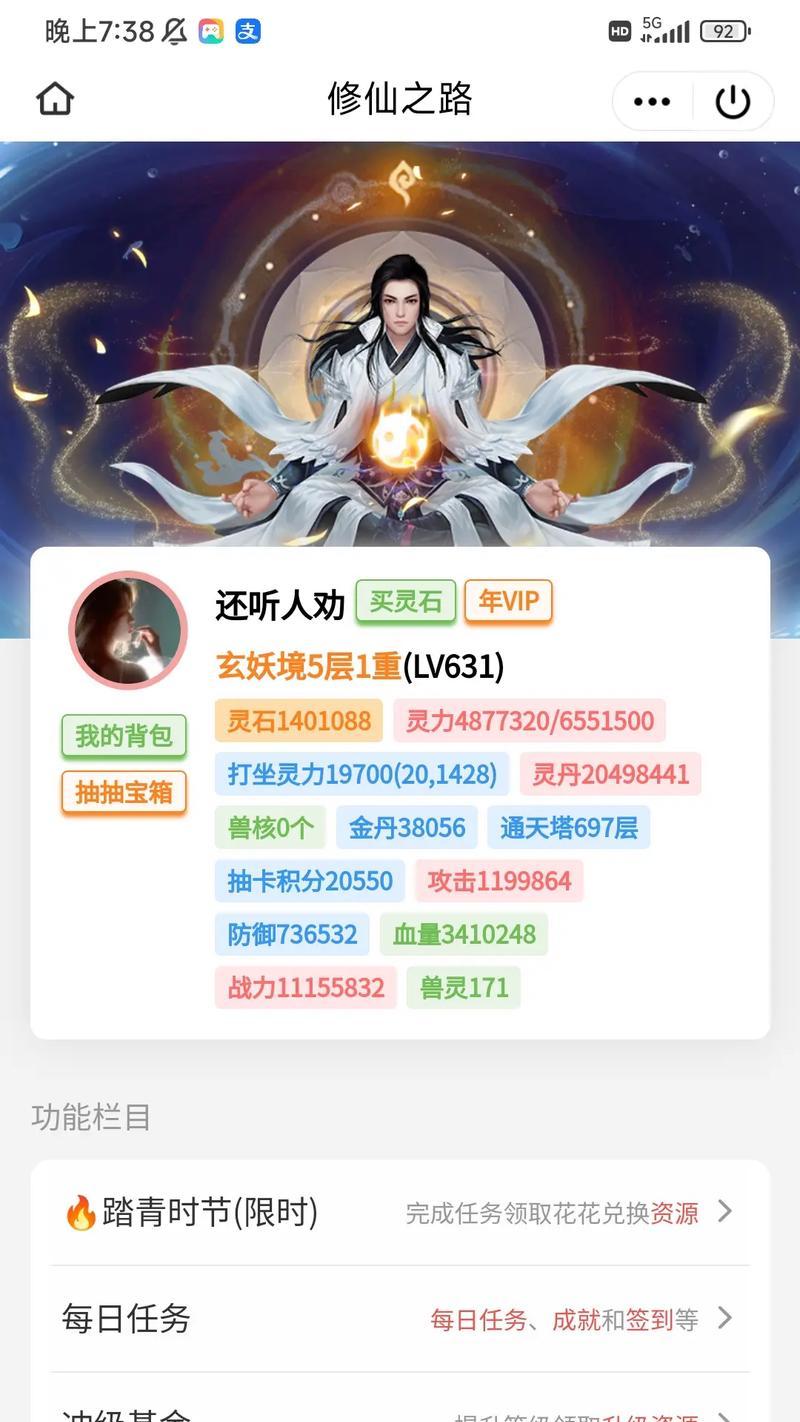Close the mini program with power icon

pyautogui.click(x=732, y=101)
